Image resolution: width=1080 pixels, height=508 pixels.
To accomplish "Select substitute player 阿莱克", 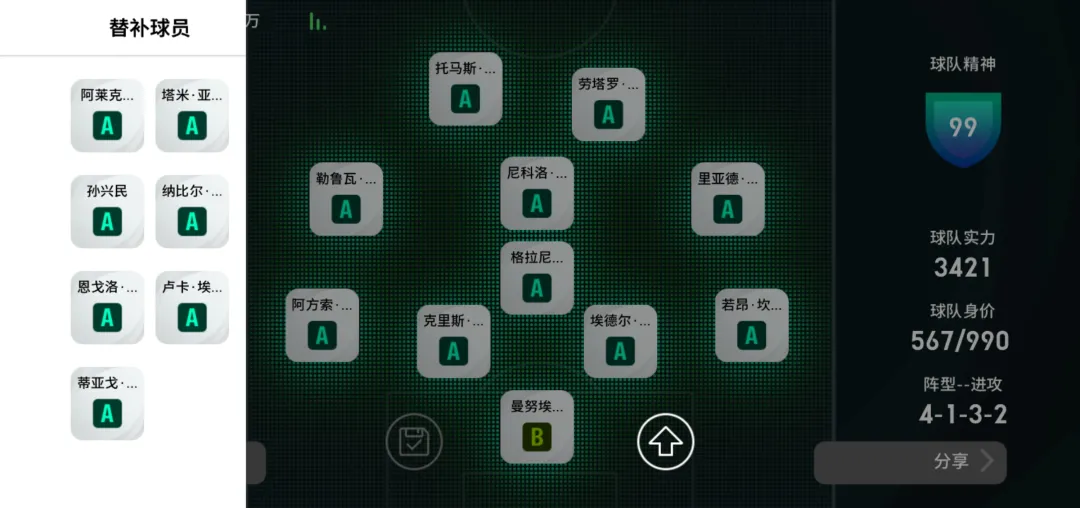I will click(x=107, y=115).
